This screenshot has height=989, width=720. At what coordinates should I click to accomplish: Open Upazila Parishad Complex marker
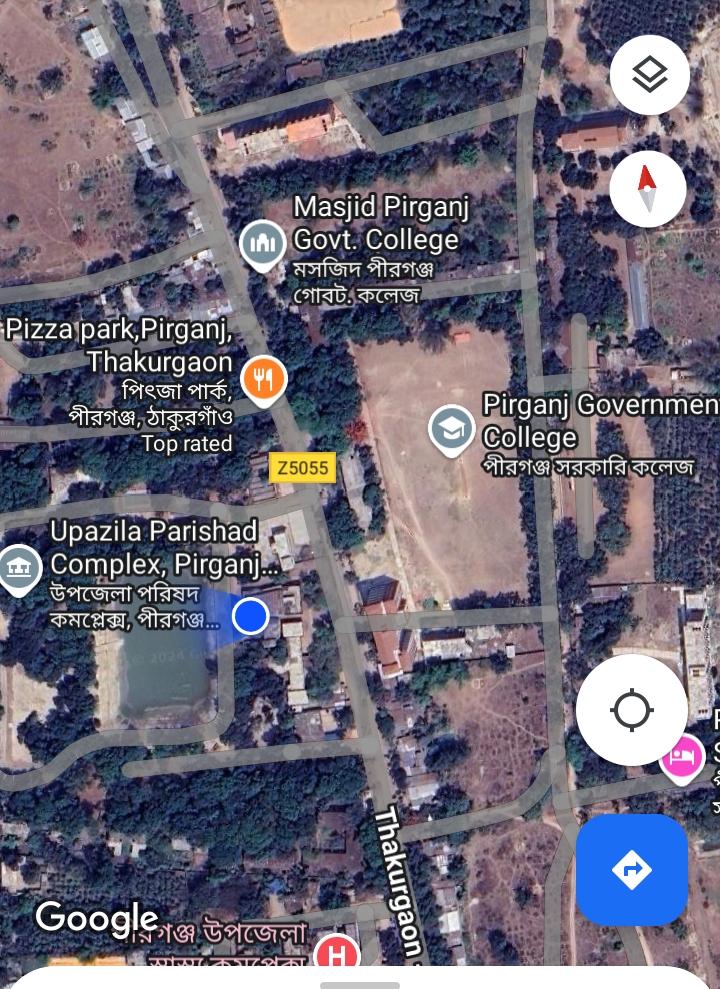tap(18, 569)
